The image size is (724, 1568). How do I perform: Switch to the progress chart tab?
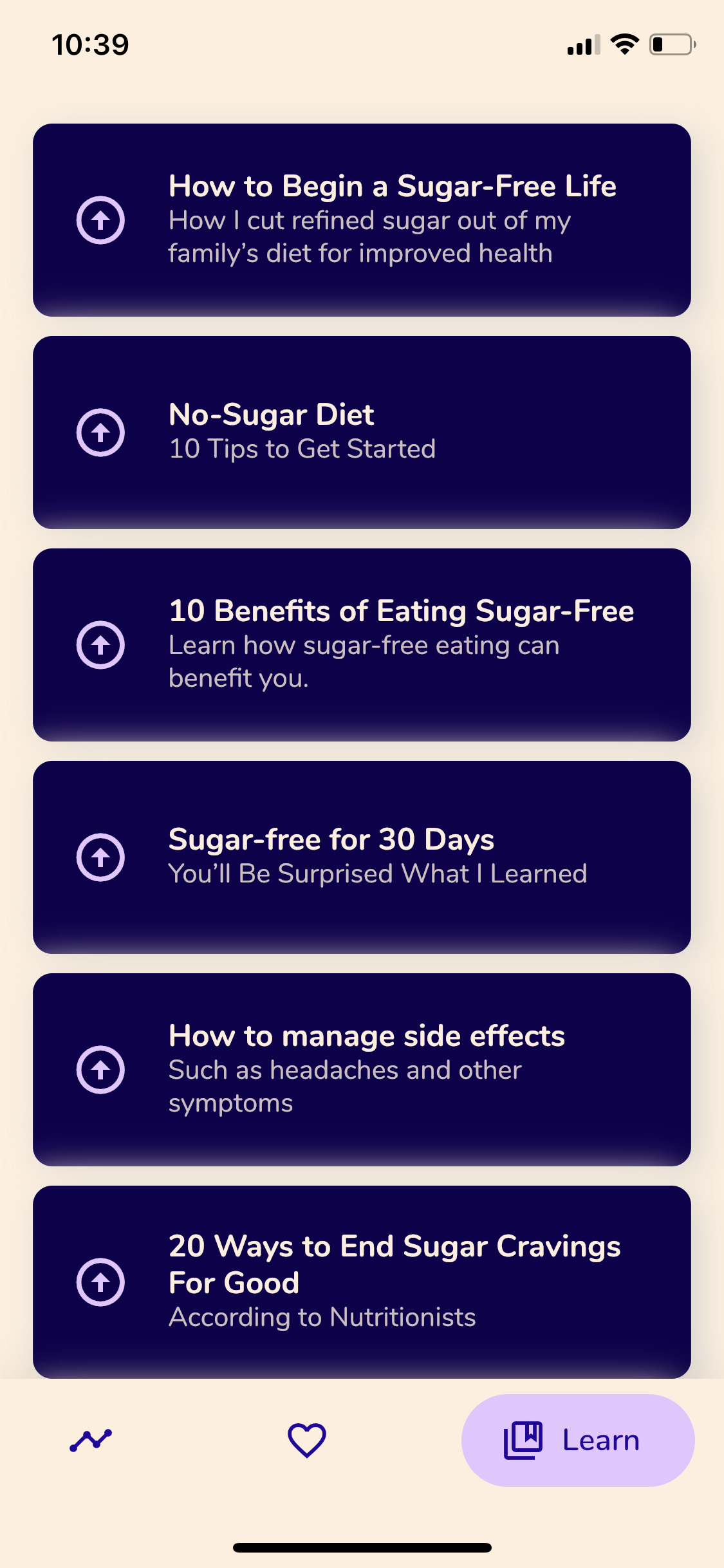point(91,1440)
